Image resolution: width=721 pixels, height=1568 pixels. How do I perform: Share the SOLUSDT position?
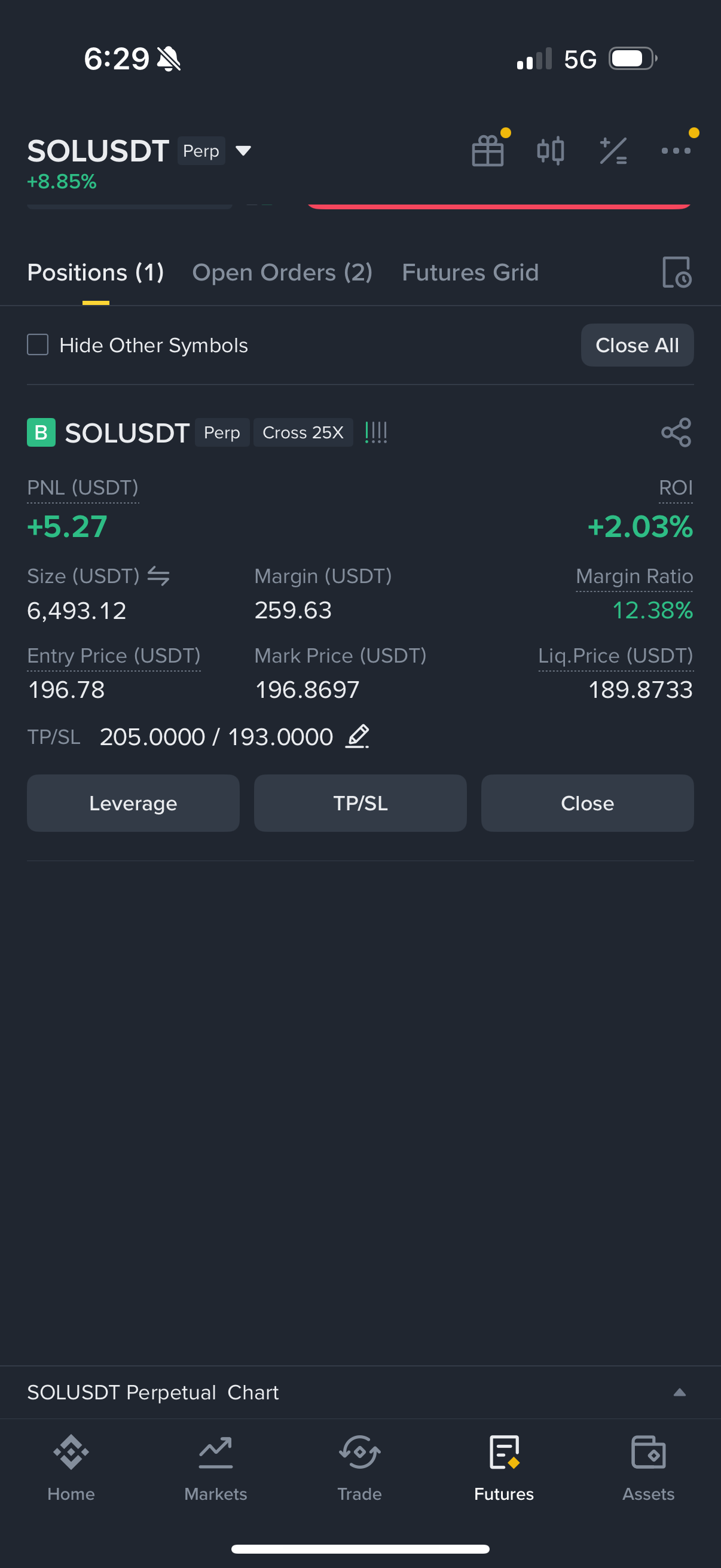coord(676,432)
